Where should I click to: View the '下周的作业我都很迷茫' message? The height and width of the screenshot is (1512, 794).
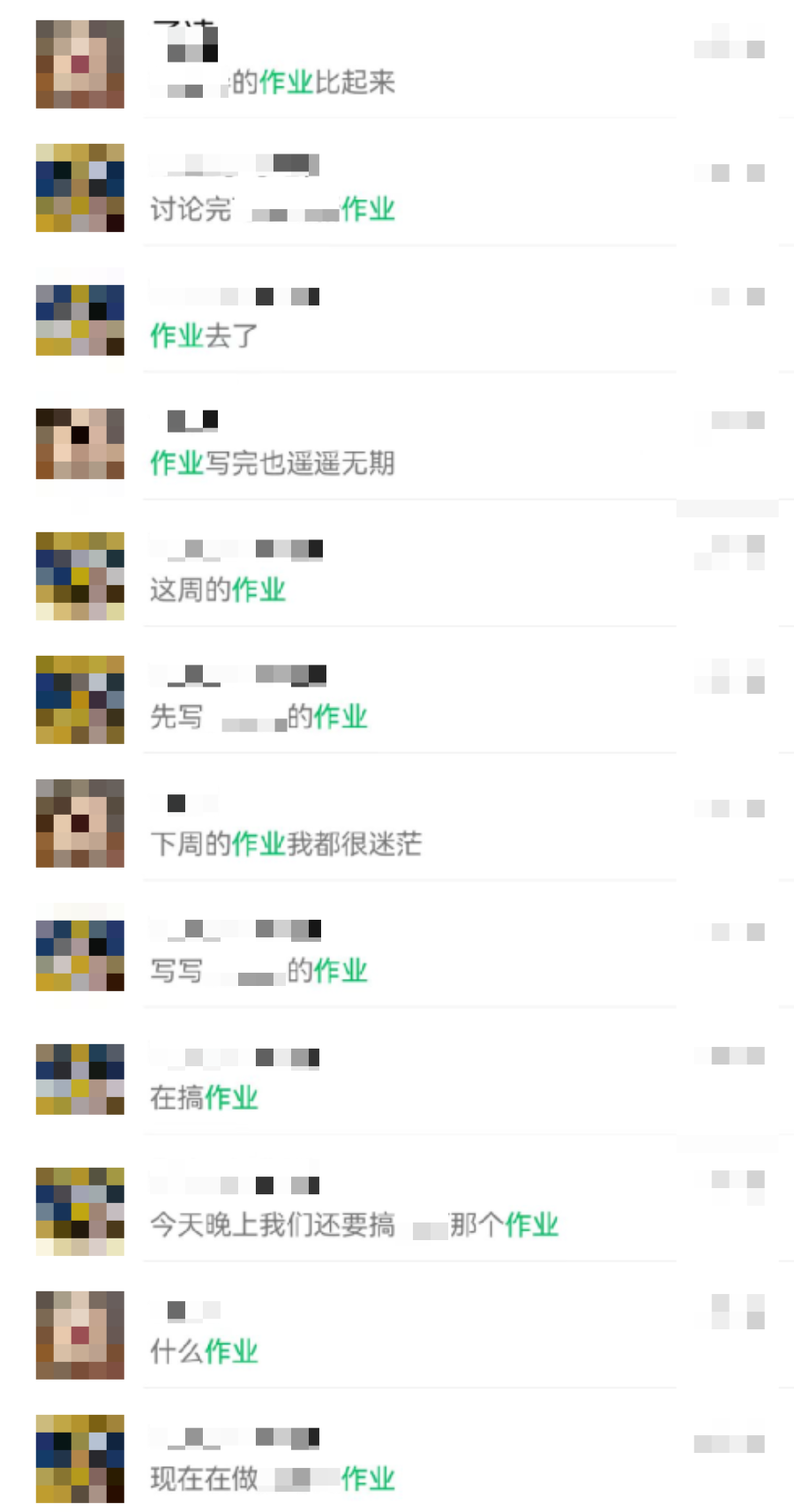pyautogui.click(x=286, y=844)
